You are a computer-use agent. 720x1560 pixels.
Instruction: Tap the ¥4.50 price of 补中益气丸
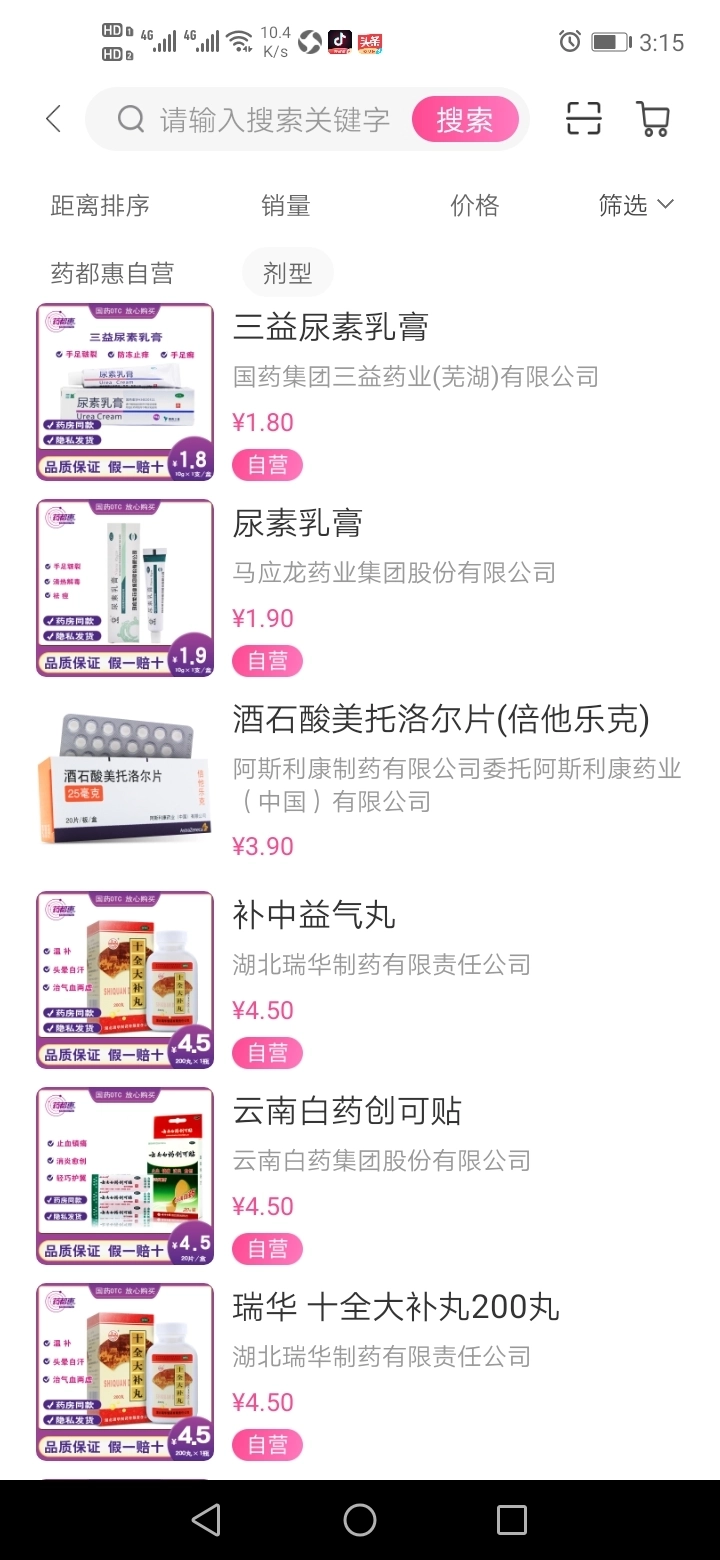coord(263,1010)
